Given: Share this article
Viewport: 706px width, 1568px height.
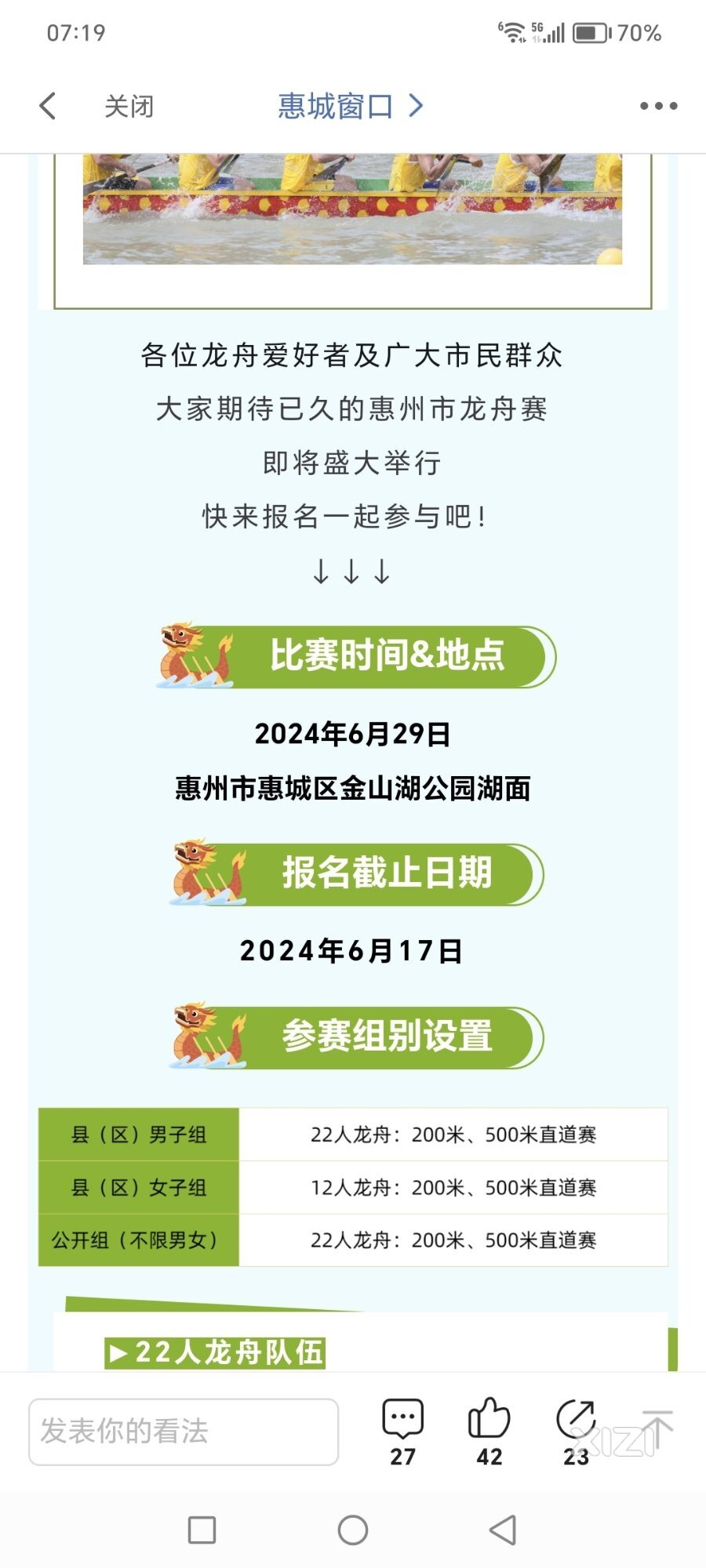Looking at the screenshot, I should pyautogui.click(x=576, y=1430).
